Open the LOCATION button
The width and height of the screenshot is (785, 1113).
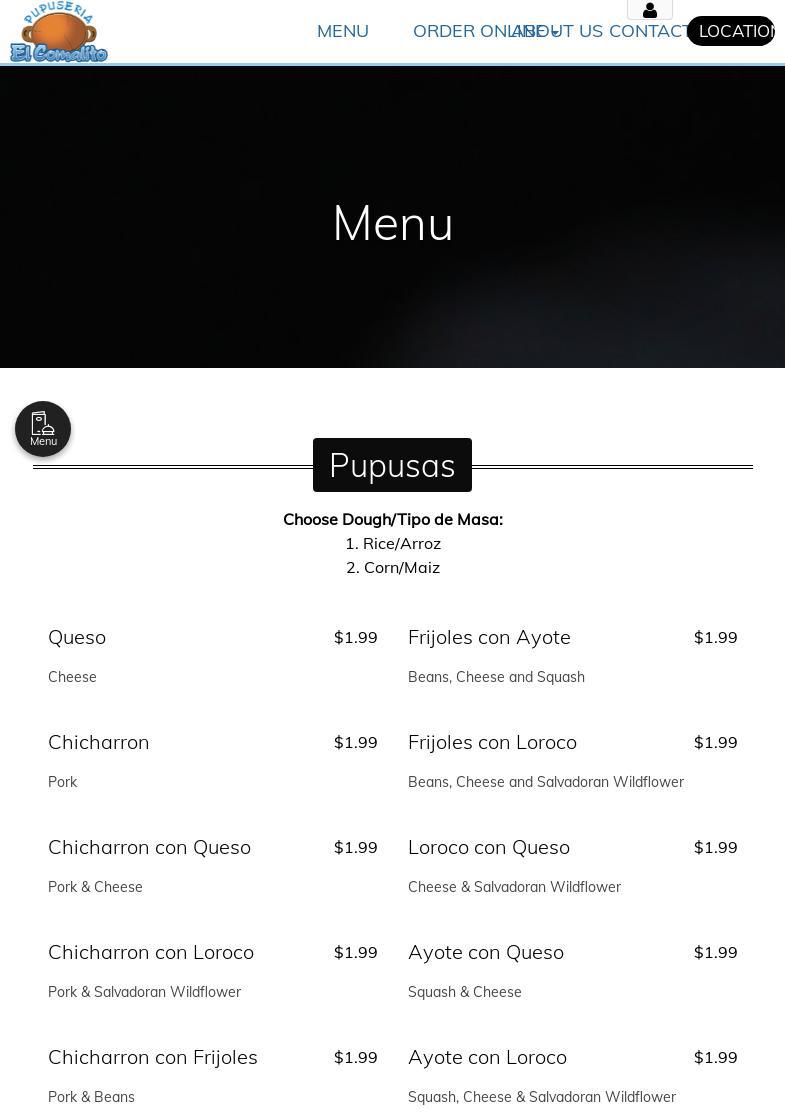click(x=735, y=31)
